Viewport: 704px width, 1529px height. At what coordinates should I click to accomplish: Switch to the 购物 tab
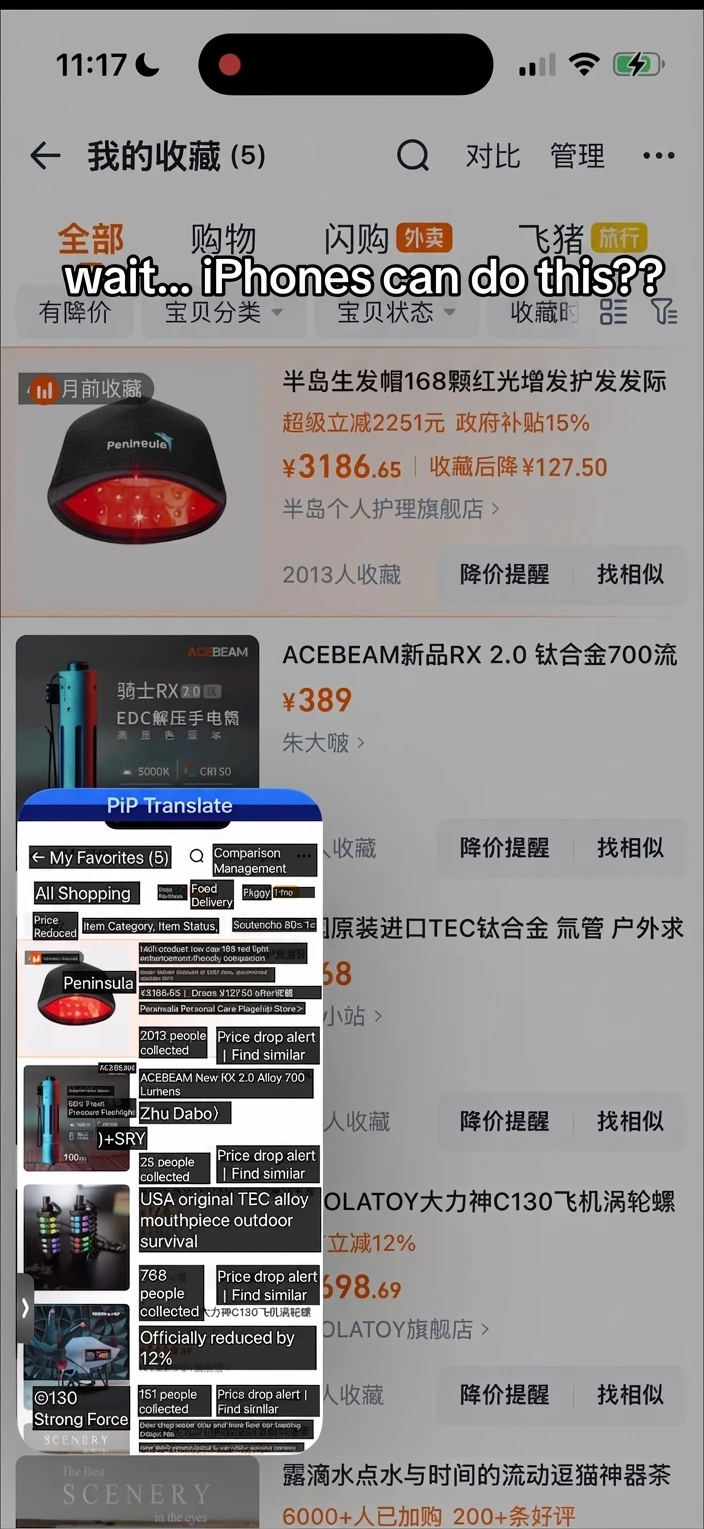[x=223, y=240]
